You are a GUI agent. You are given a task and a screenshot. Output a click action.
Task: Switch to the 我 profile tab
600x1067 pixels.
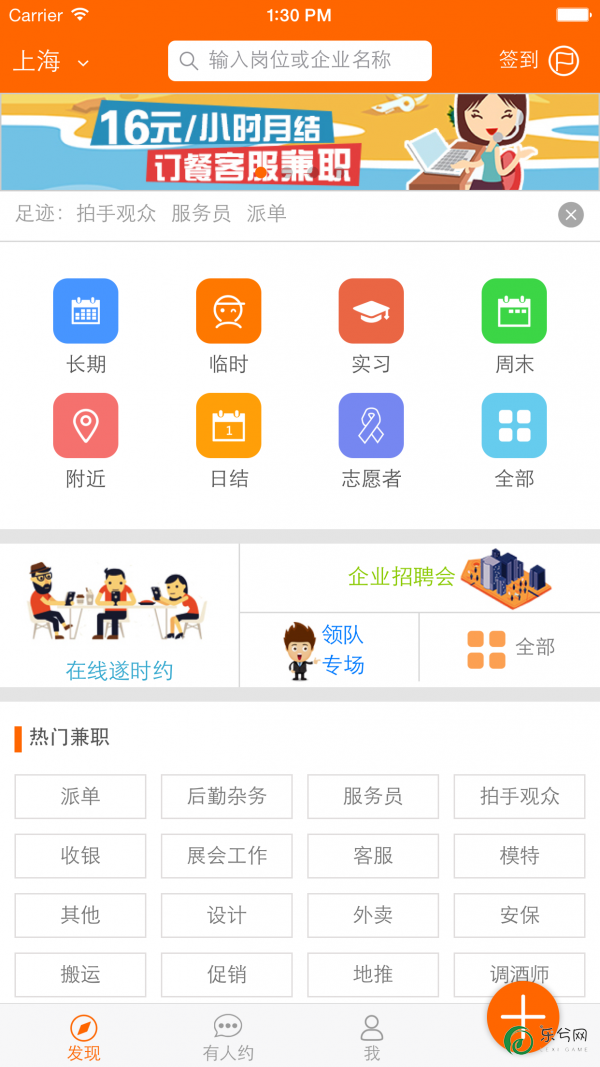pos(372,1038)
